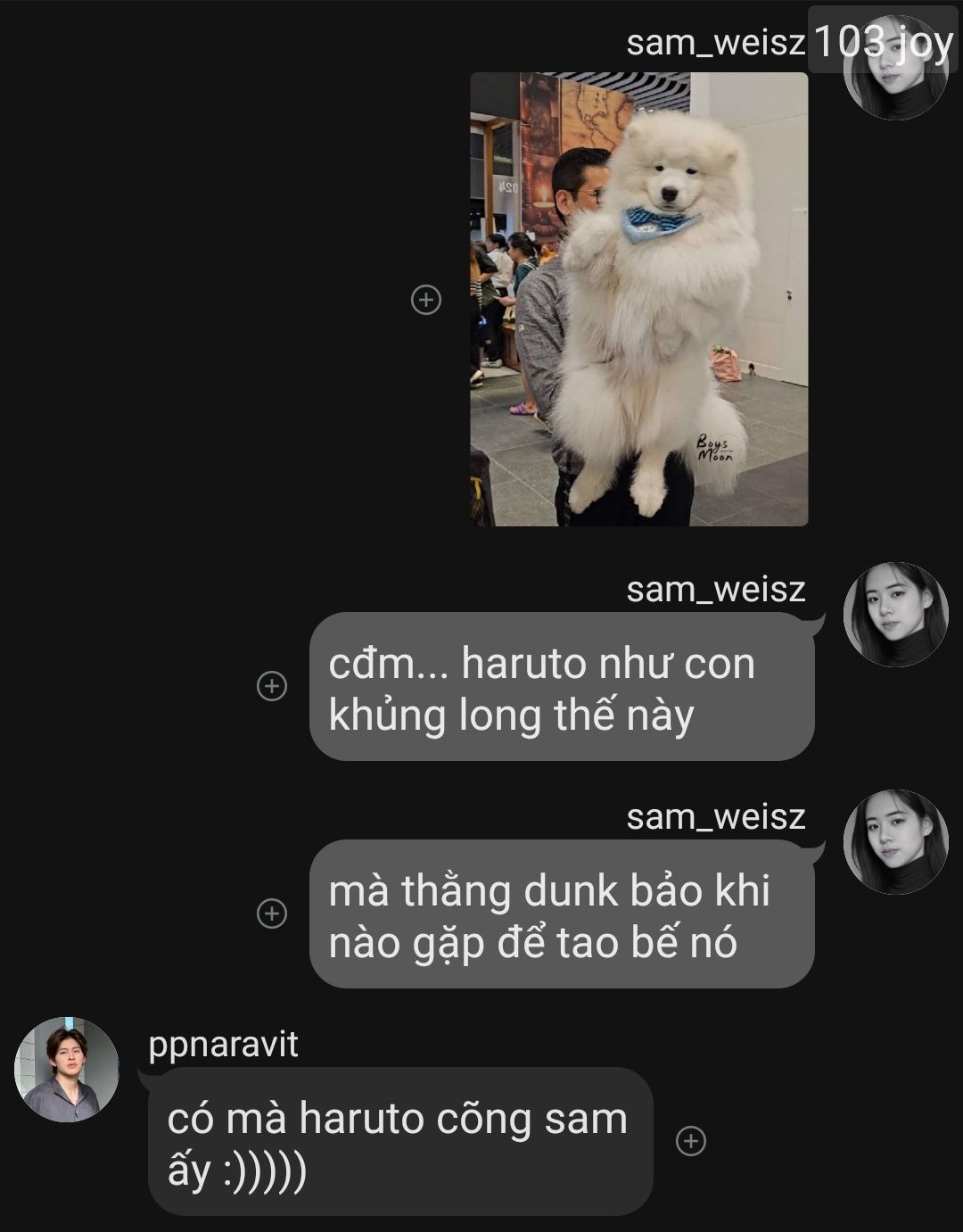React to the dog photo message
The image size is (963, 1232).
[426, 300]
